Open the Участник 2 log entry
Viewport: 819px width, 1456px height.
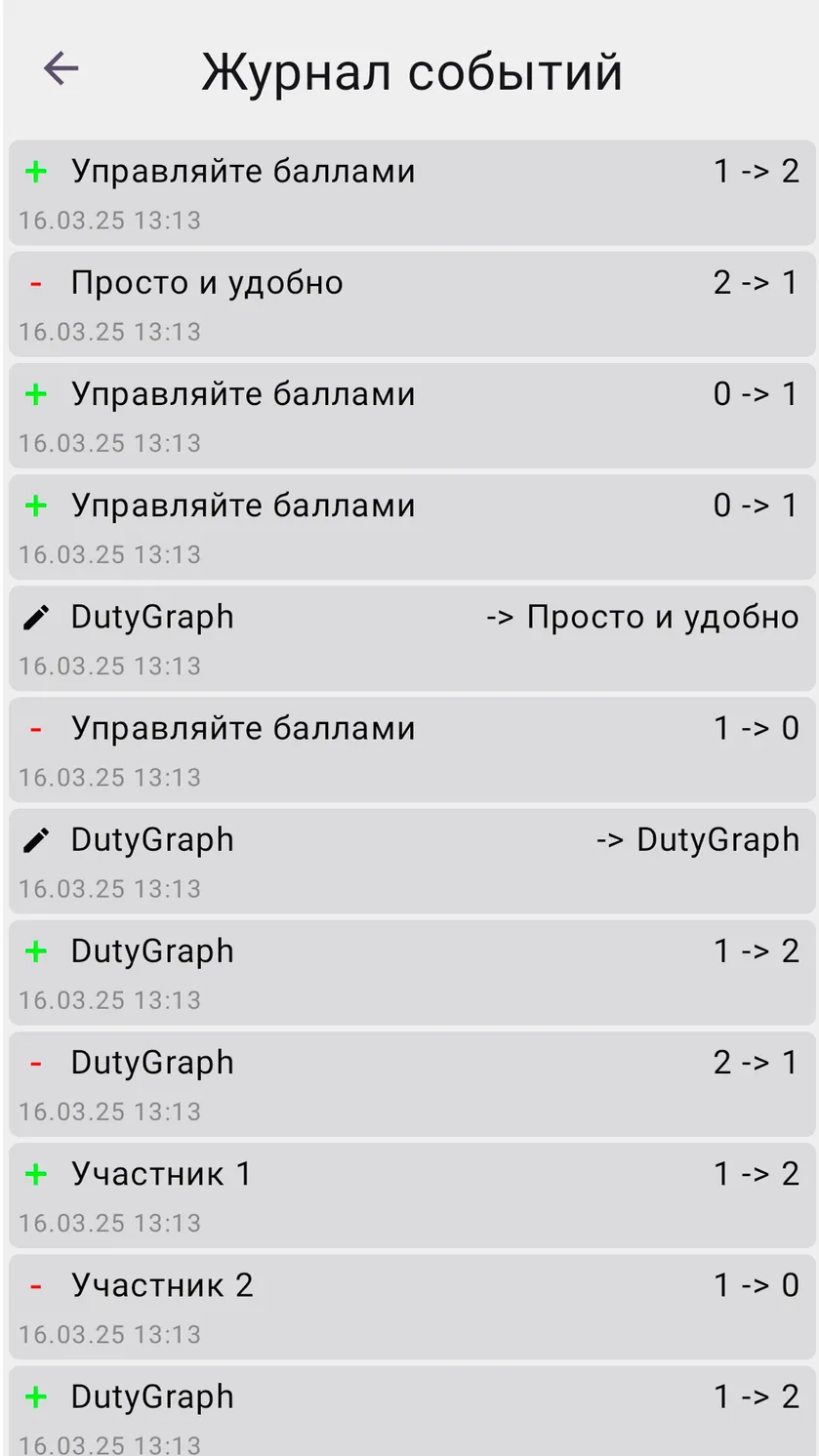point(412,1306)
